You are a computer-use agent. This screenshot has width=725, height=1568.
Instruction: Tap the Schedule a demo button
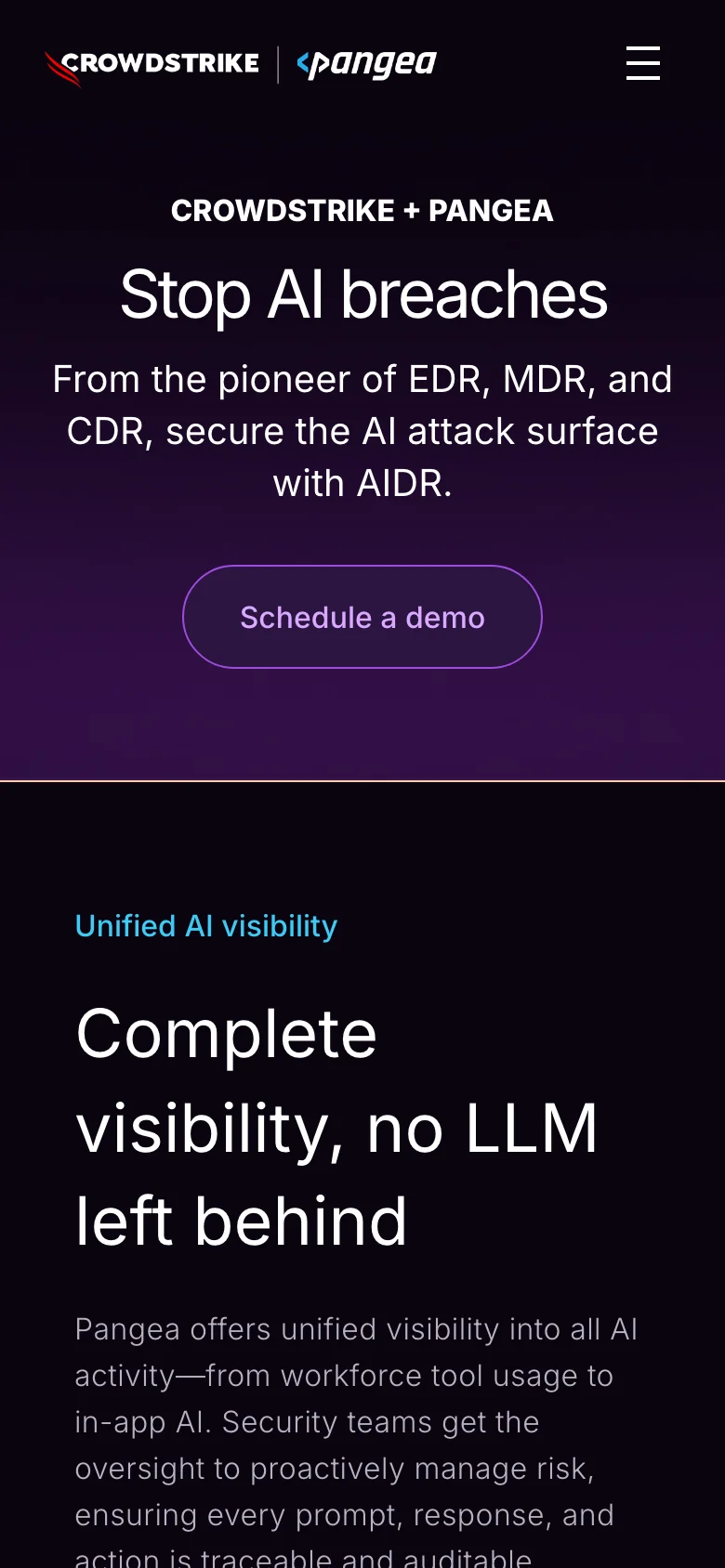[x=362, y=617]
